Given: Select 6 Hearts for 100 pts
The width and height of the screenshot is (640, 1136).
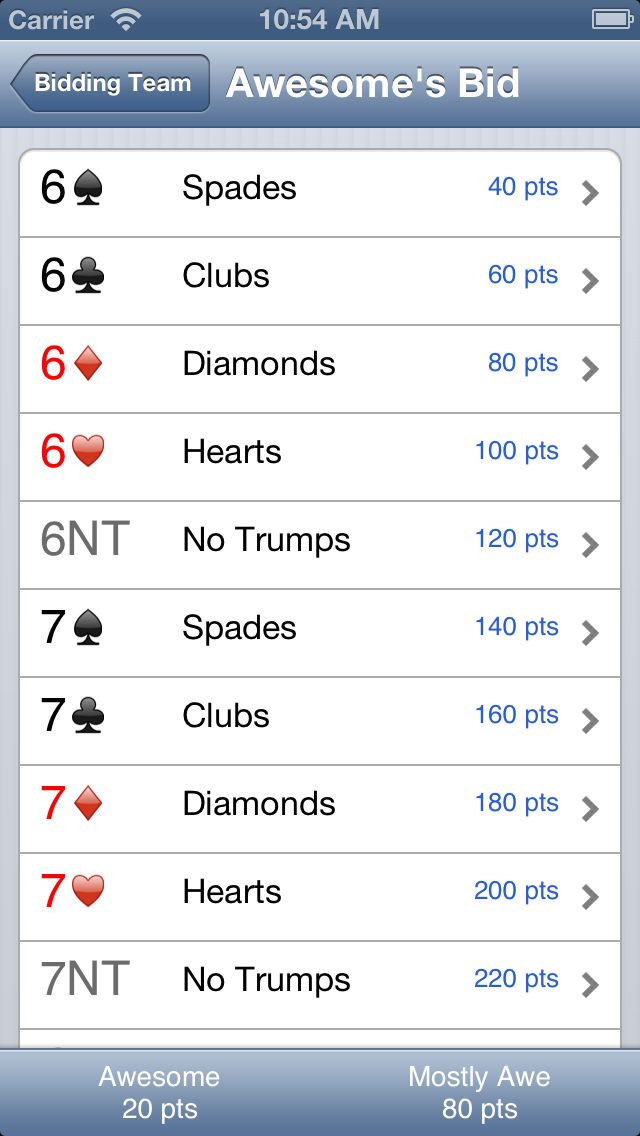Looking at the screenshot, I should 320,453.
